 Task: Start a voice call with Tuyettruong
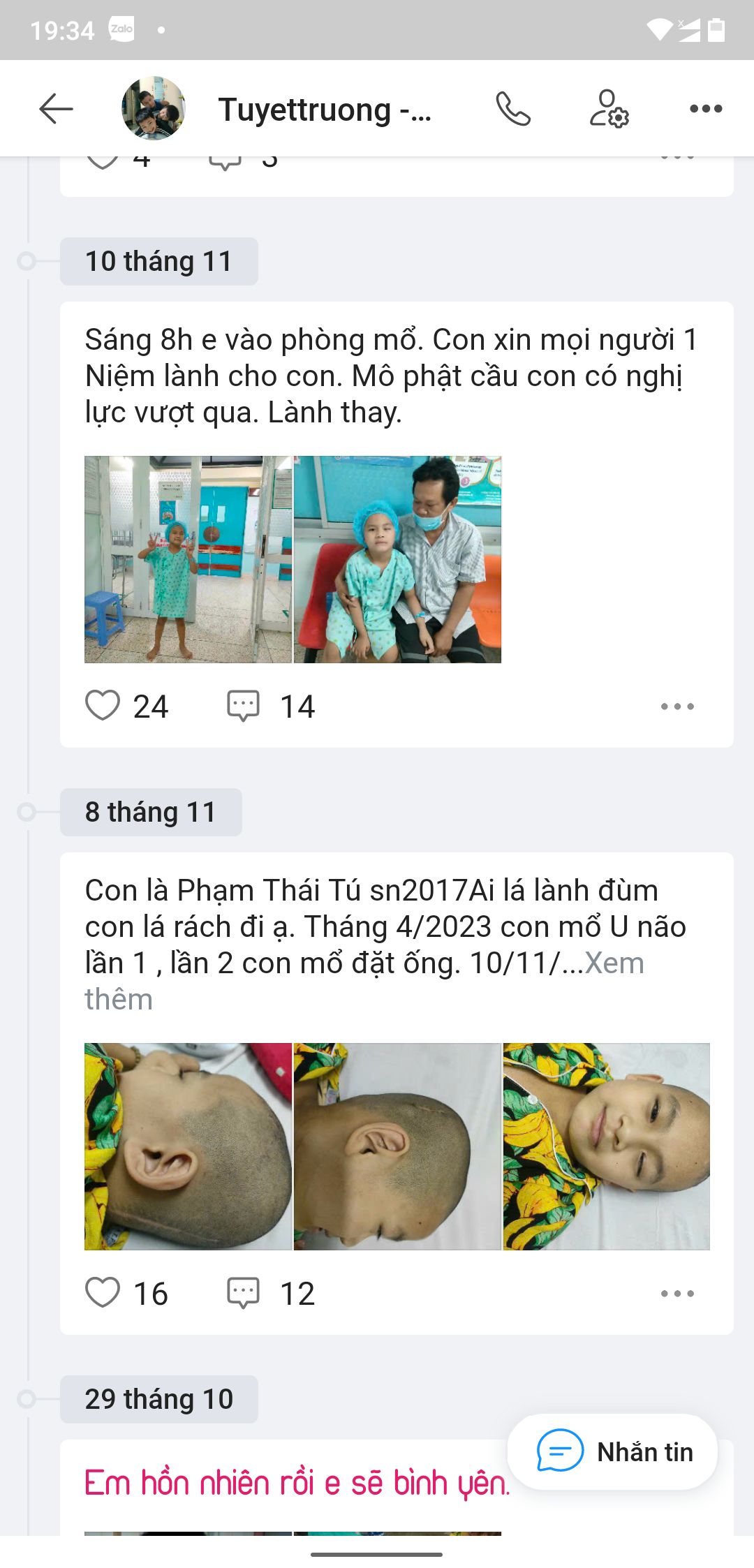click(x=513, y=109)
